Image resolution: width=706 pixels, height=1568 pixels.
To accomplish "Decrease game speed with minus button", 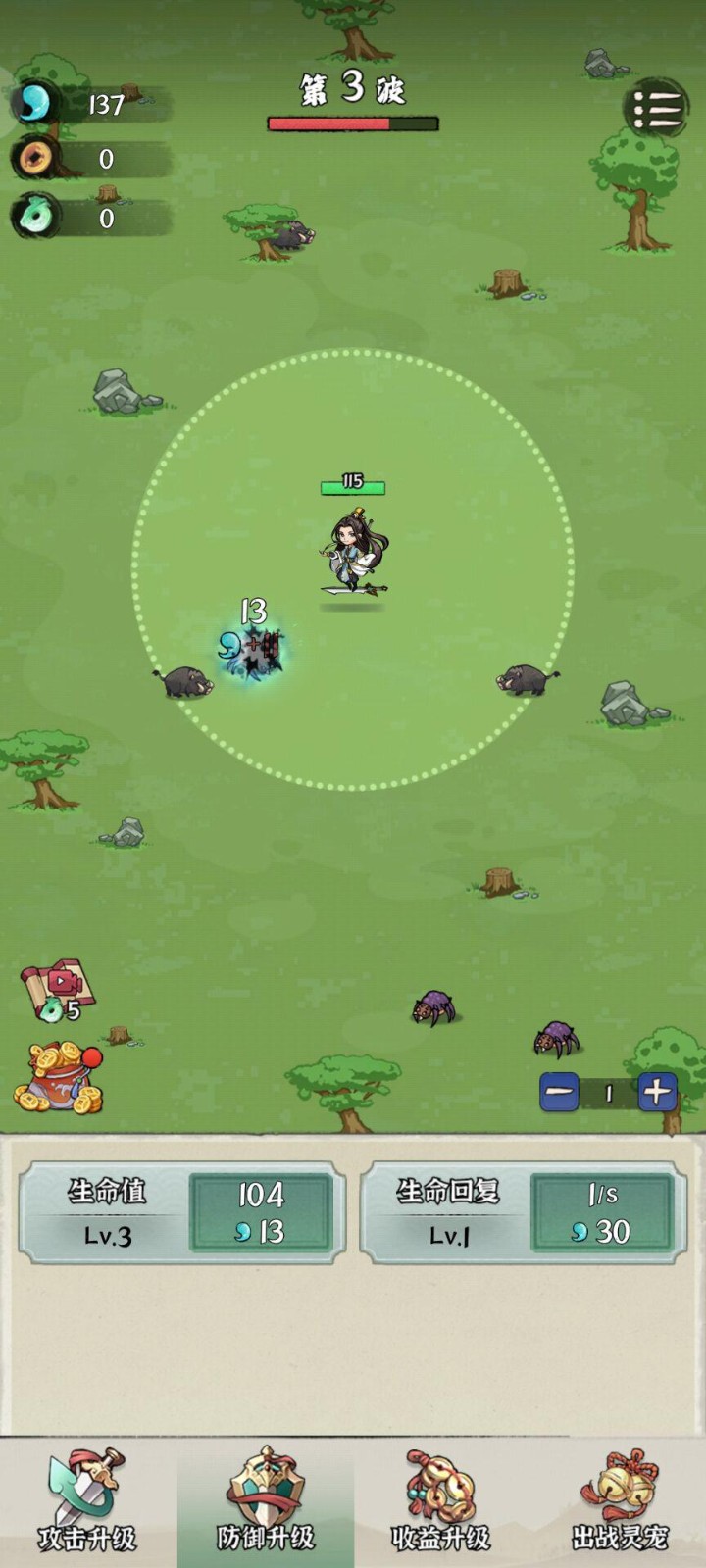I will [x=560, y=1092].
